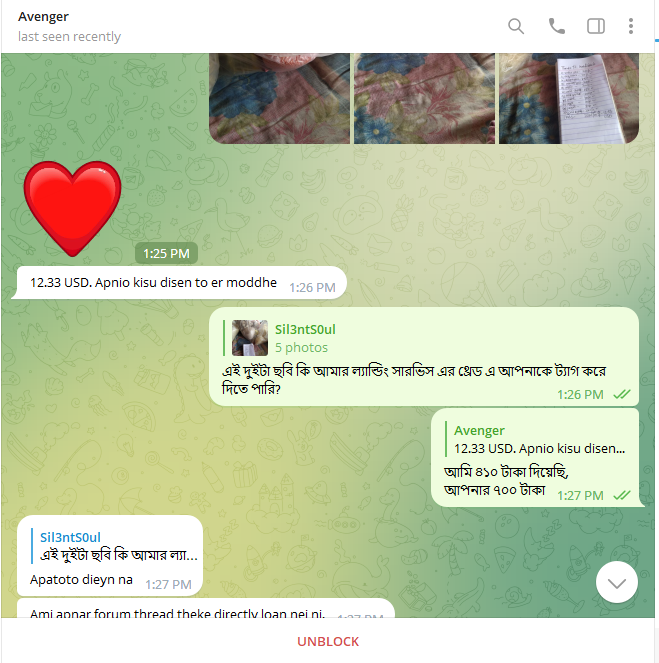Image resolution: width=659 pixels, height=663 pixels.
Task: View the first floral fabric photo
Action: pyautogui.click(x=279, y=98)
